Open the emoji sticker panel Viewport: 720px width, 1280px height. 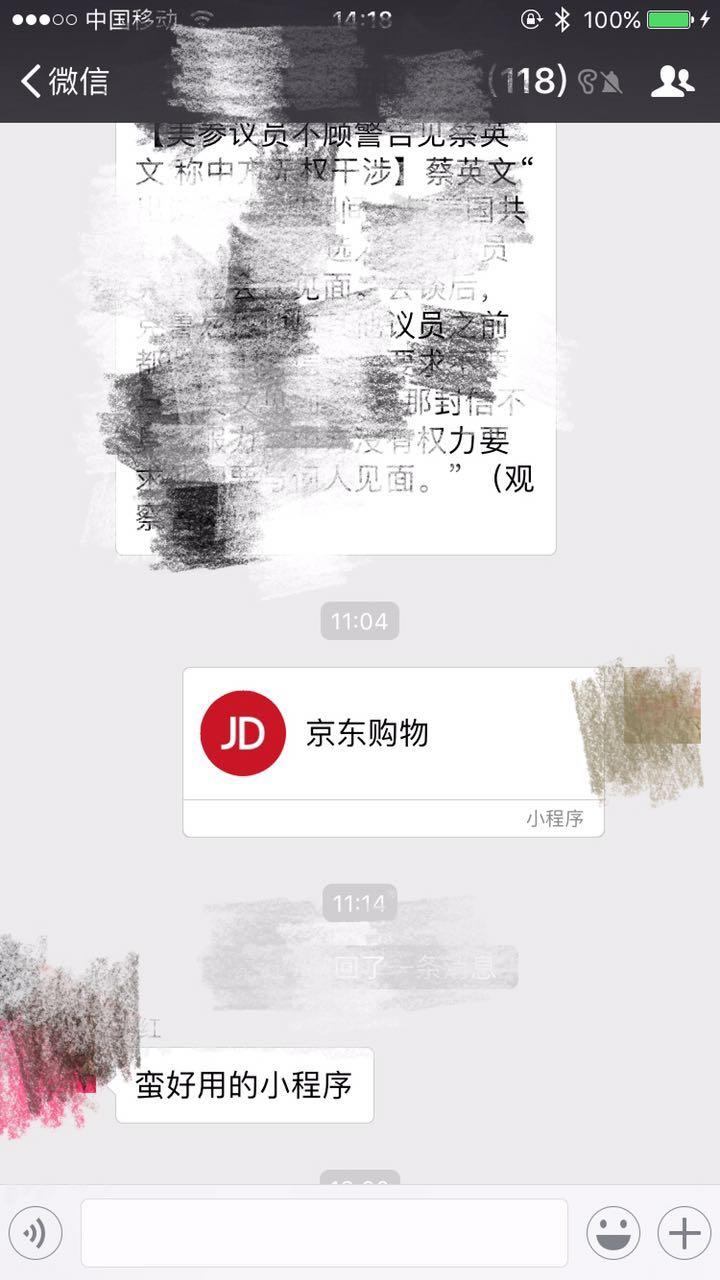tap(613, 1233)
